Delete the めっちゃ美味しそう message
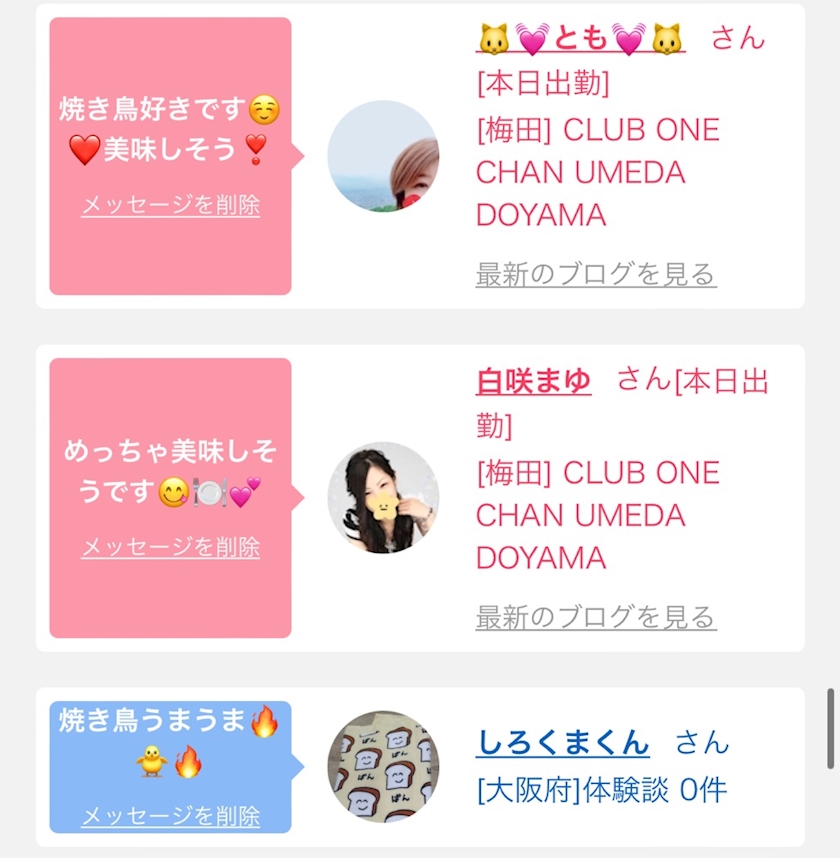 click(x=170, y=547)
